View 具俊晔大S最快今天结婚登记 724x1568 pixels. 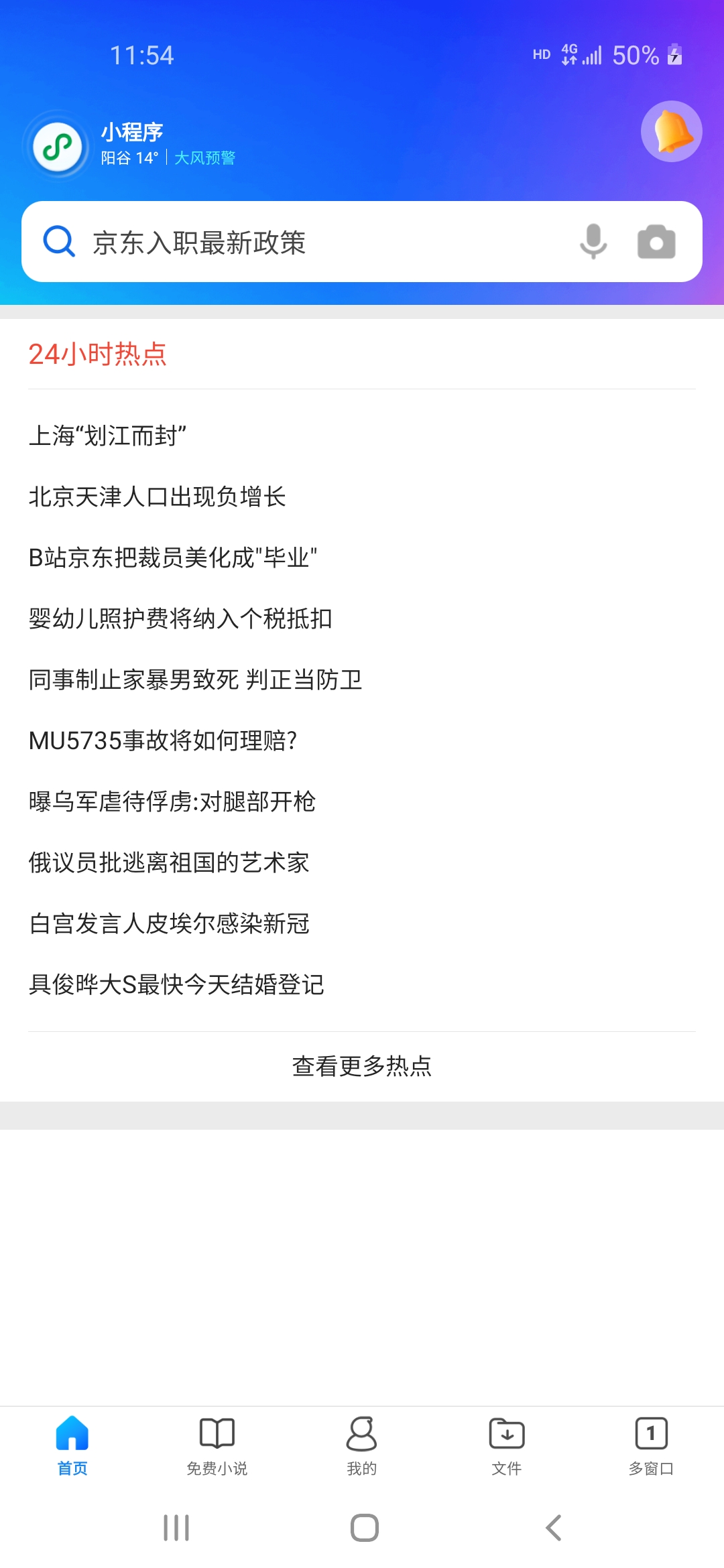click(x=176, y=984)
